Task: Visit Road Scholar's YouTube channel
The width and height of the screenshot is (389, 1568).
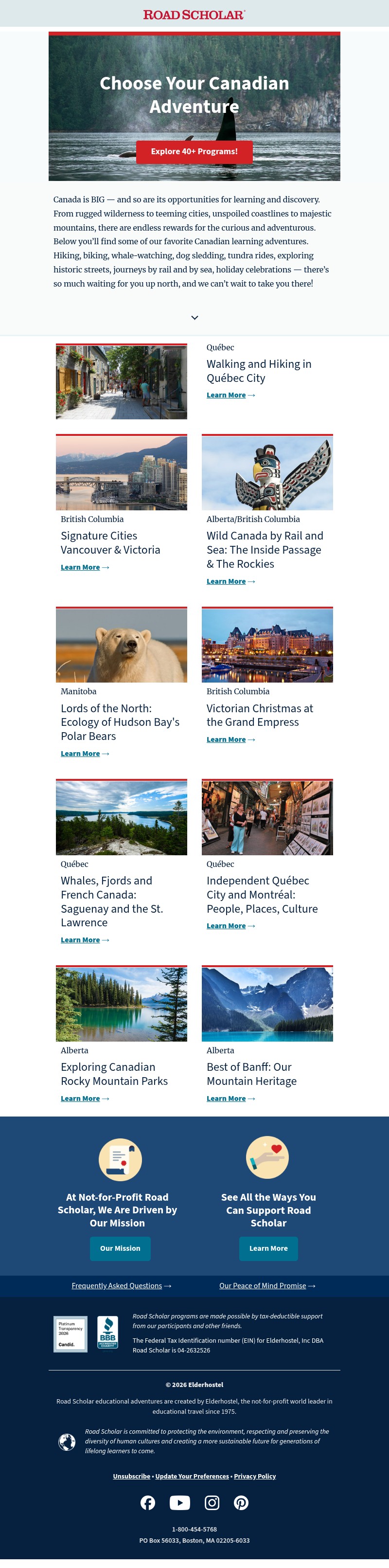Action: pyautogui.click(x=179, y=1503)
